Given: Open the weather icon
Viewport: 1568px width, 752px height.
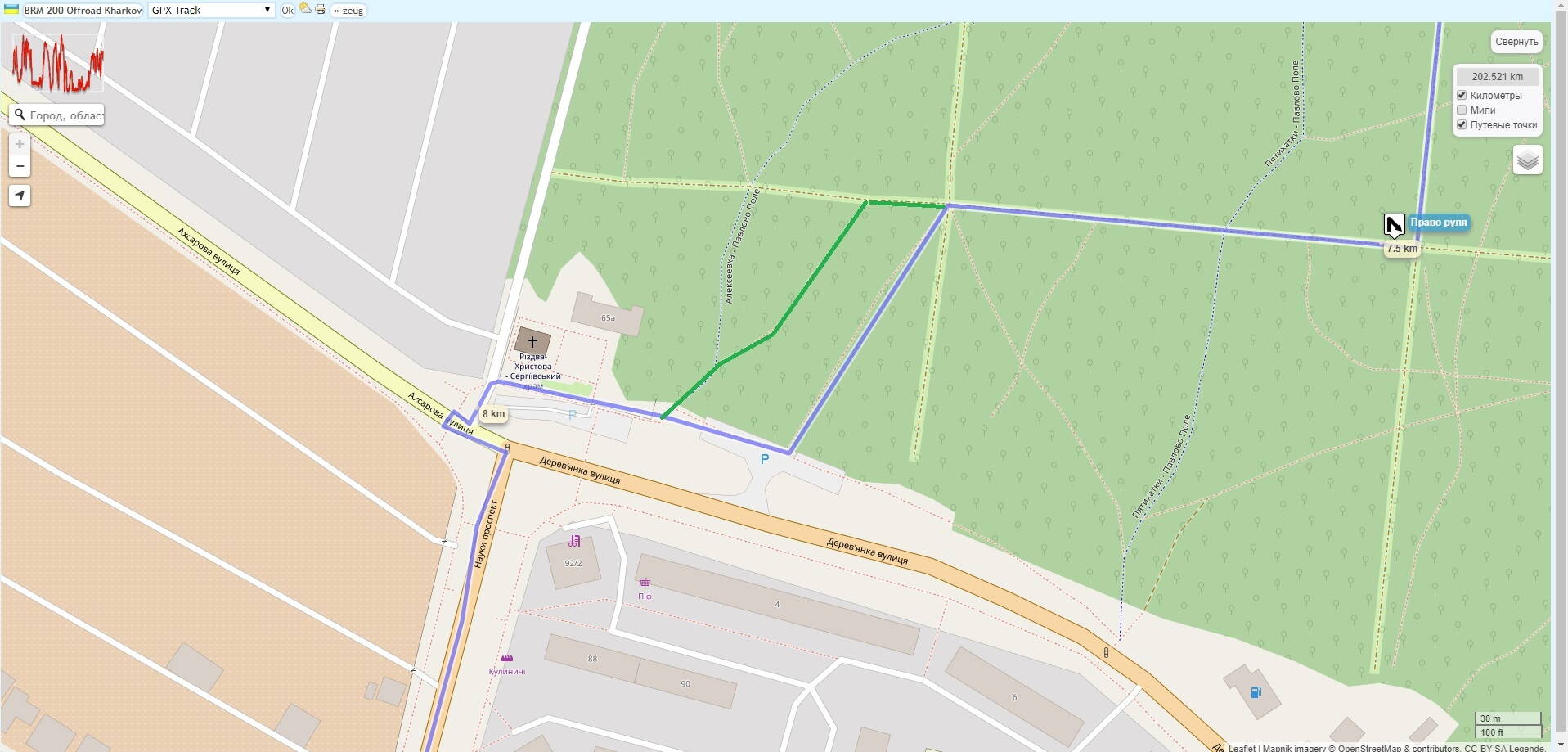Looking at the screenshot, I should [x=305, y=9].
